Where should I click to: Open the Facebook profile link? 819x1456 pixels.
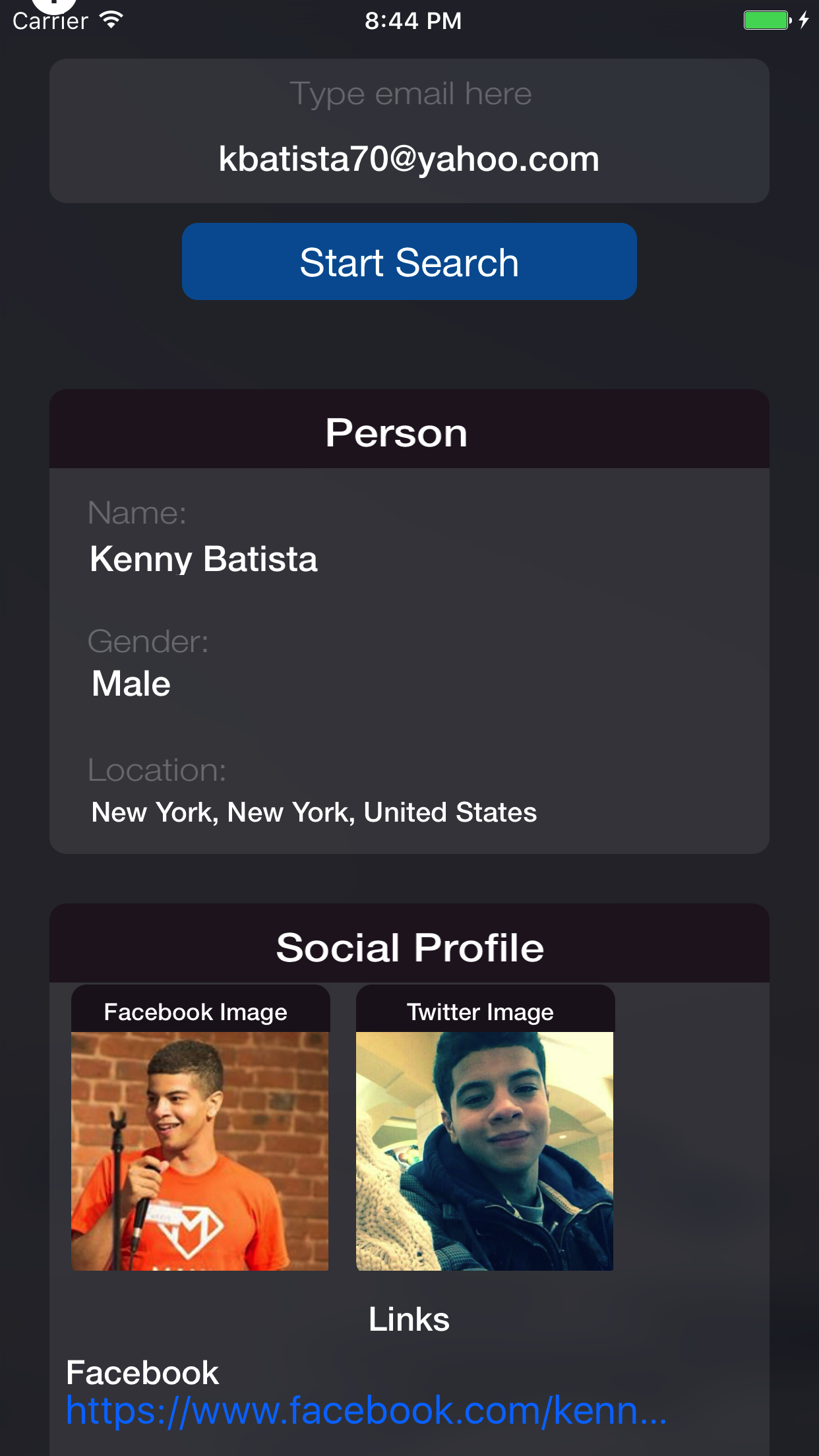[366, 1411]
